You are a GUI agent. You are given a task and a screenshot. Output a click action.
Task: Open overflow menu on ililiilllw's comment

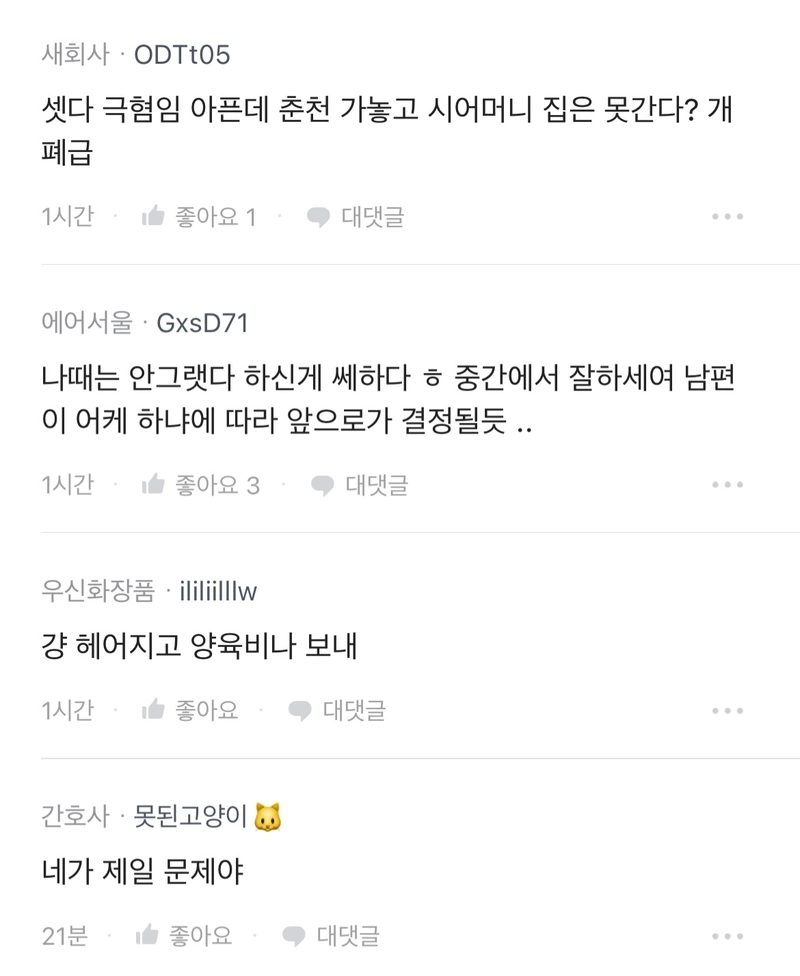727,711
